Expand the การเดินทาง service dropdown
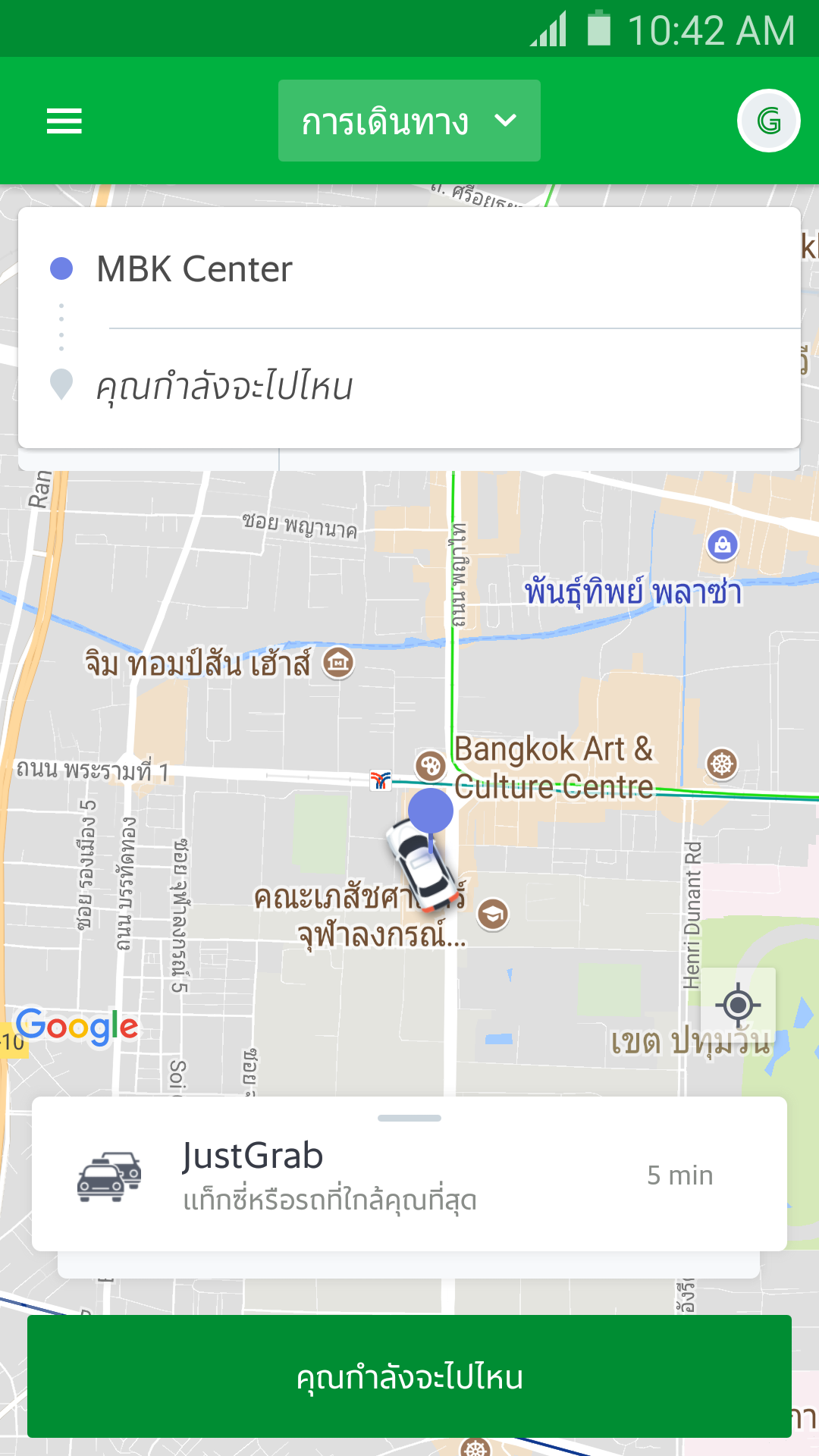The height and width of the screenshot is (1456, 819). coord(409,121)
